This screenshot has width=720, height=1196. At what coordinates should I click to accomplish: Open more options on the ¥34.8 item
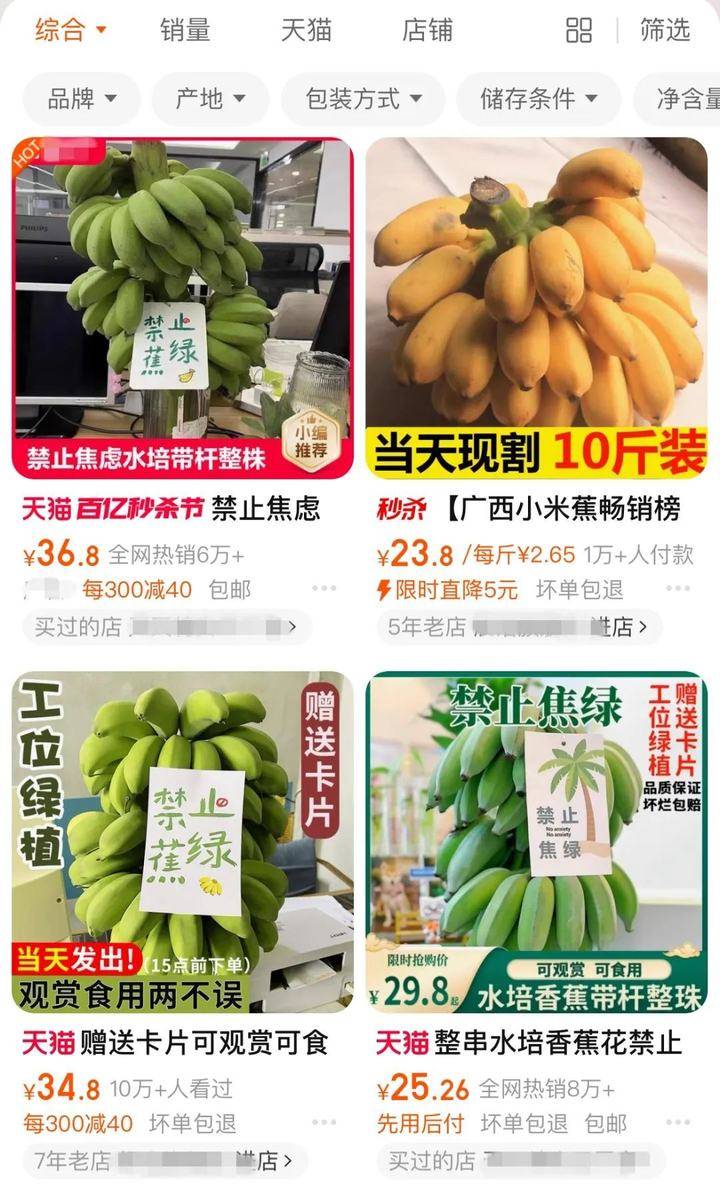pyautogui.click(x=324, y=1123)
